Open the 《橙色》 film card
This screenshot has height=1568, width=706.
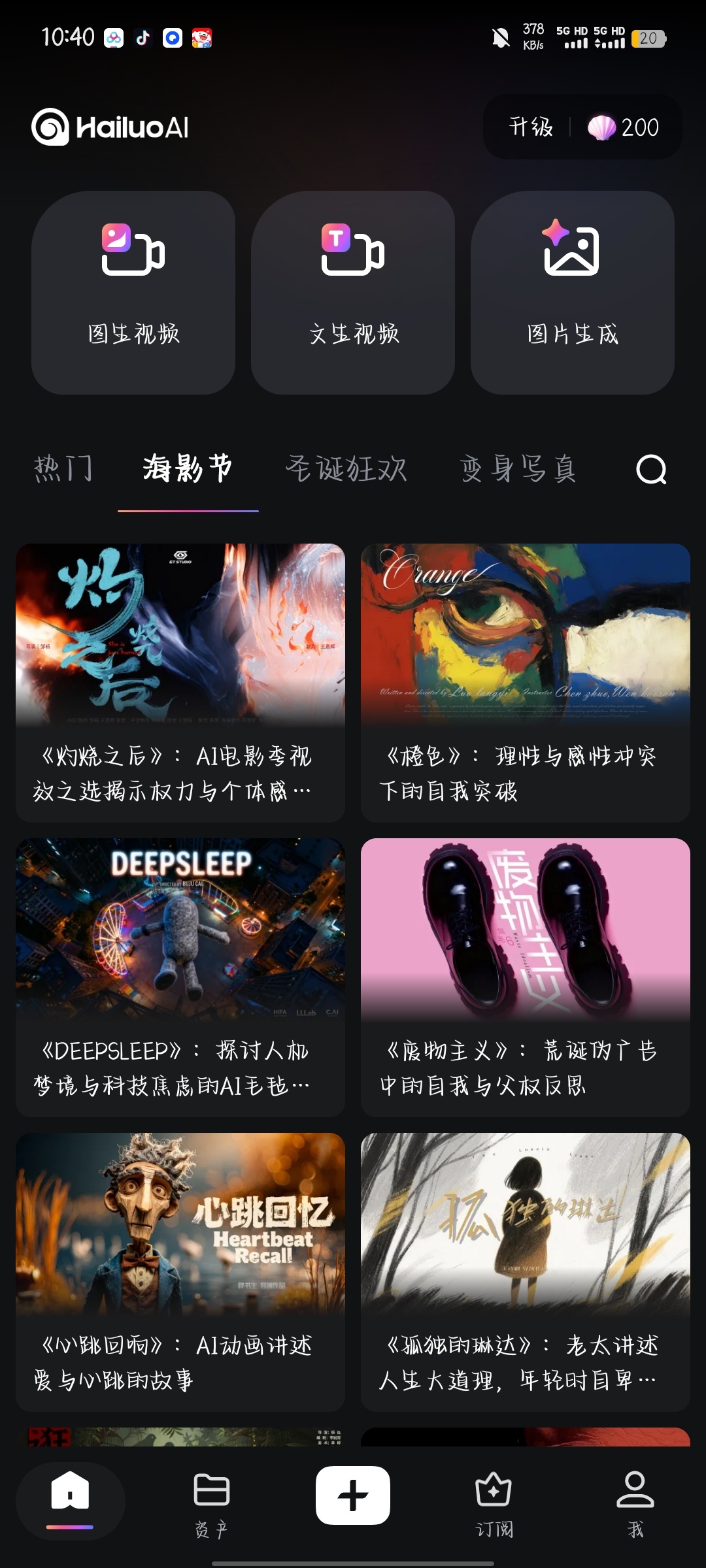[526, 682]
